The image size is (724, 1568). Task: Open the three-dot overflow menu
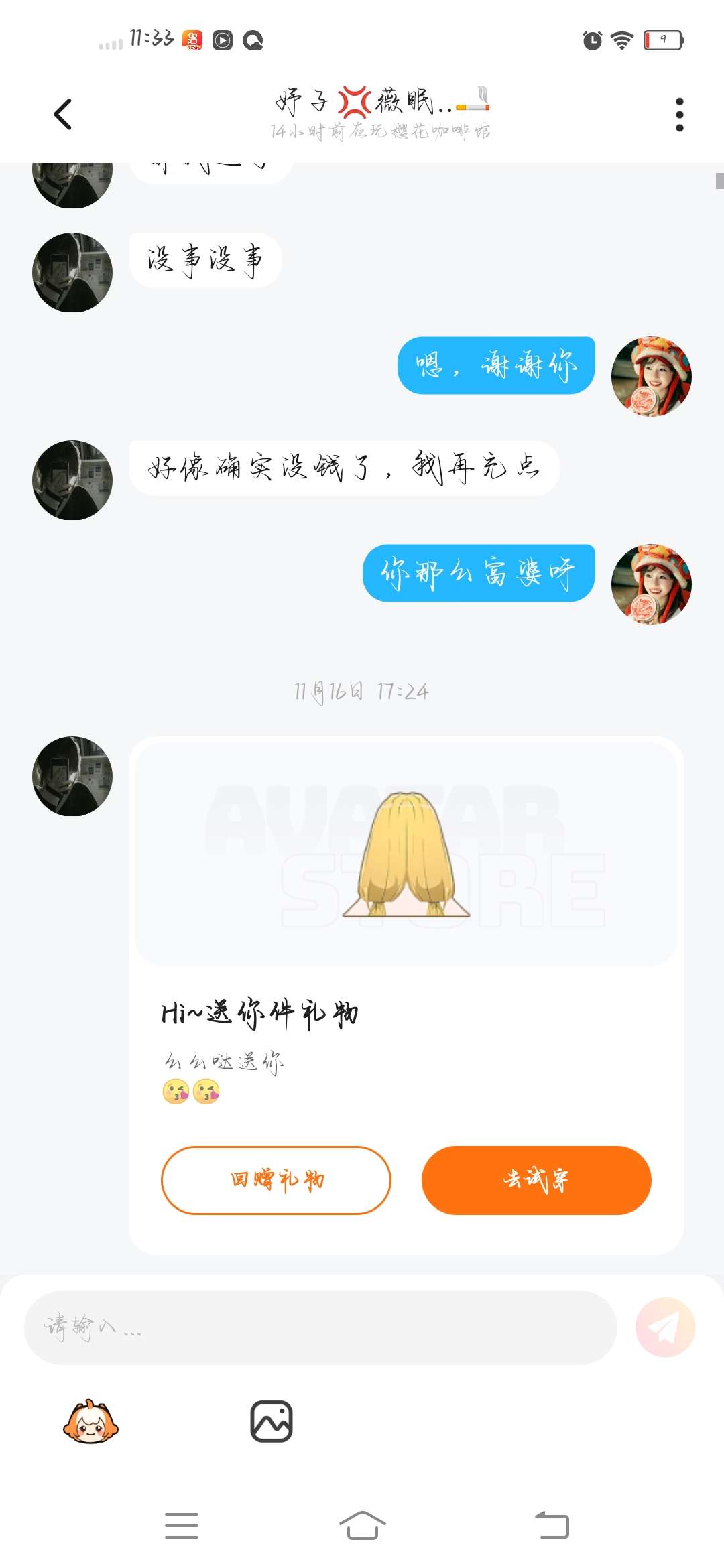pyautogui.click(x=679, y=115)
